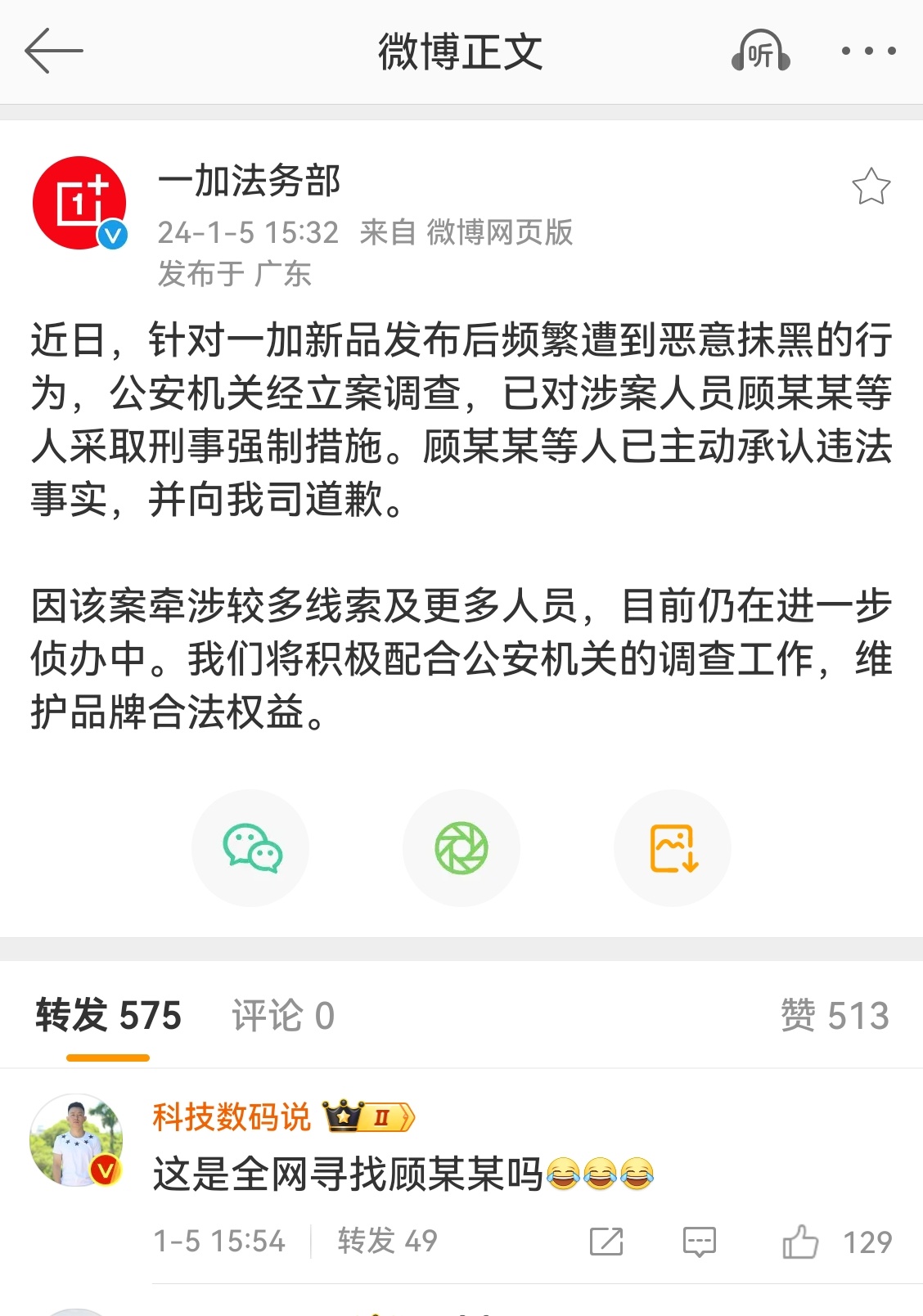Open the 一加法务部 username

coord(249,181)
